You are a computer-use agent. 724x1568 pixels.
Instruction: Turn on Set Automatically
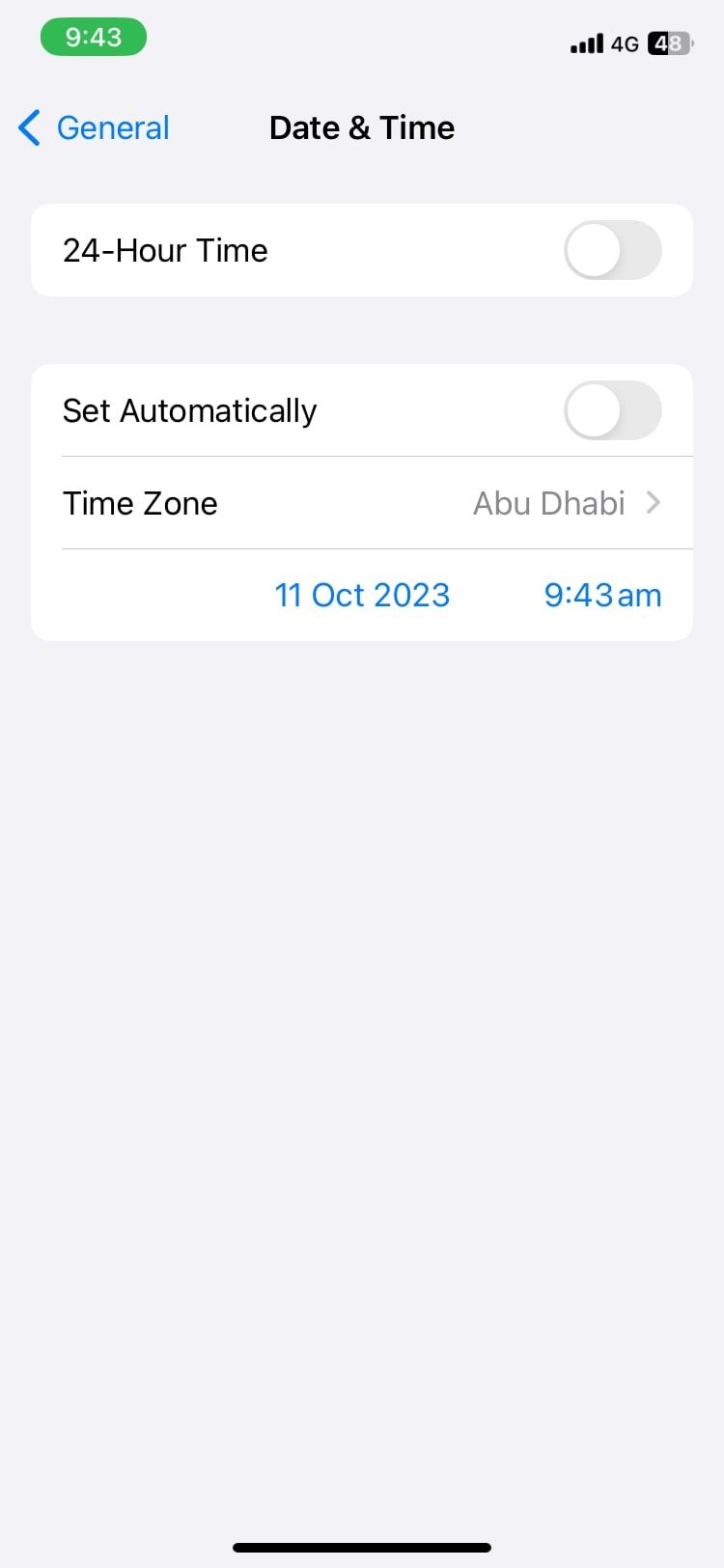pyautogui.click(x=612, y=410)
